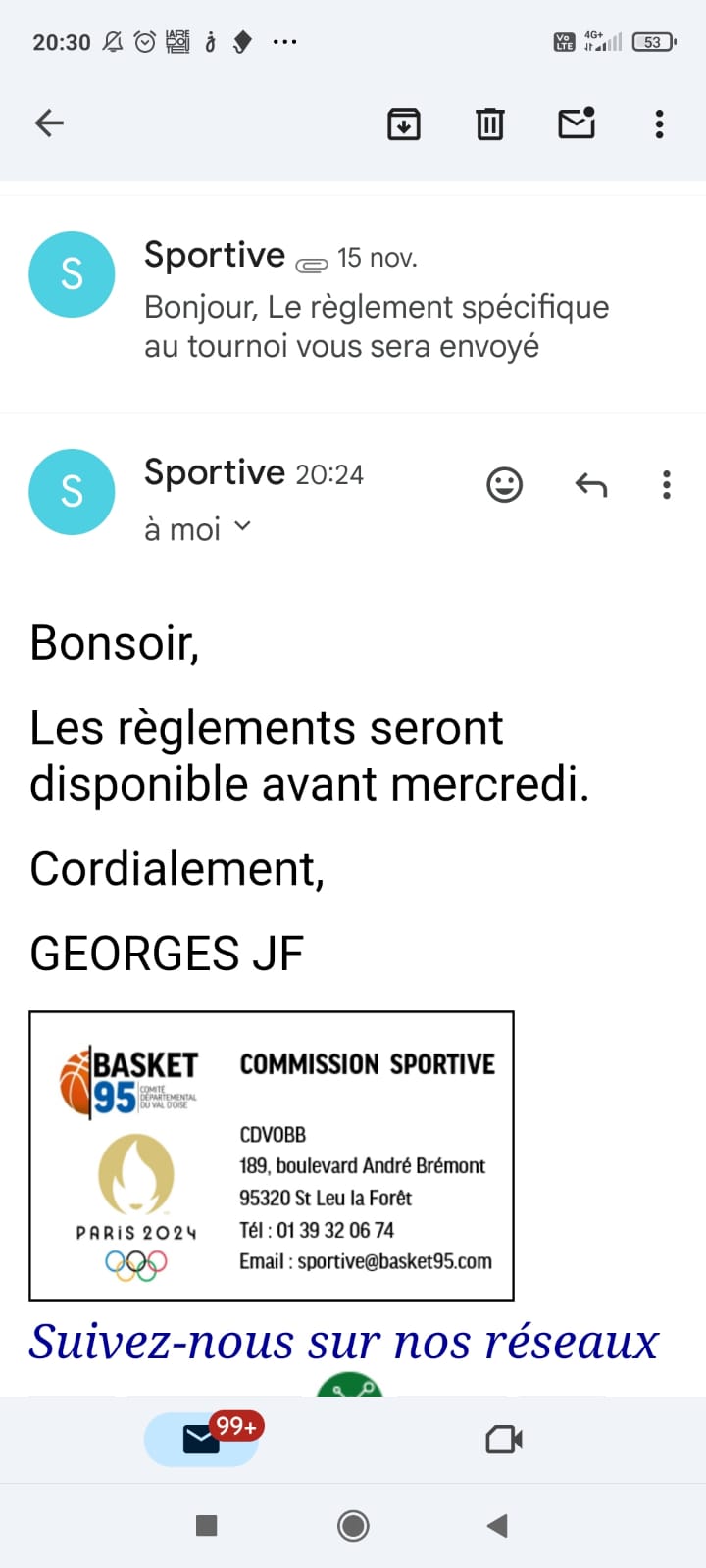
Task: Open more options for the 20:24 message
Action: 667,485
